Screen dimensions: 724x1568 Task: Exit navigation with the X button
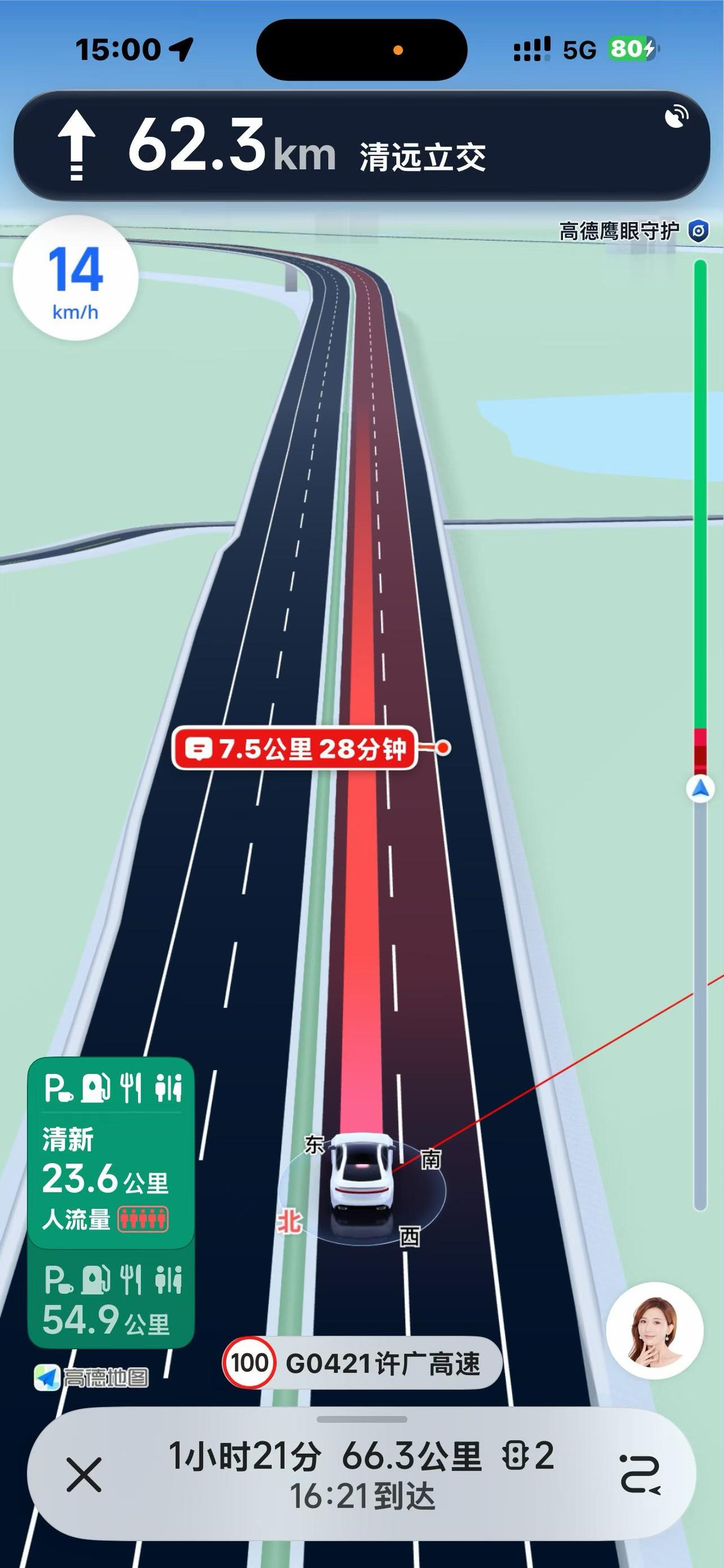(x=84, y=1474)
